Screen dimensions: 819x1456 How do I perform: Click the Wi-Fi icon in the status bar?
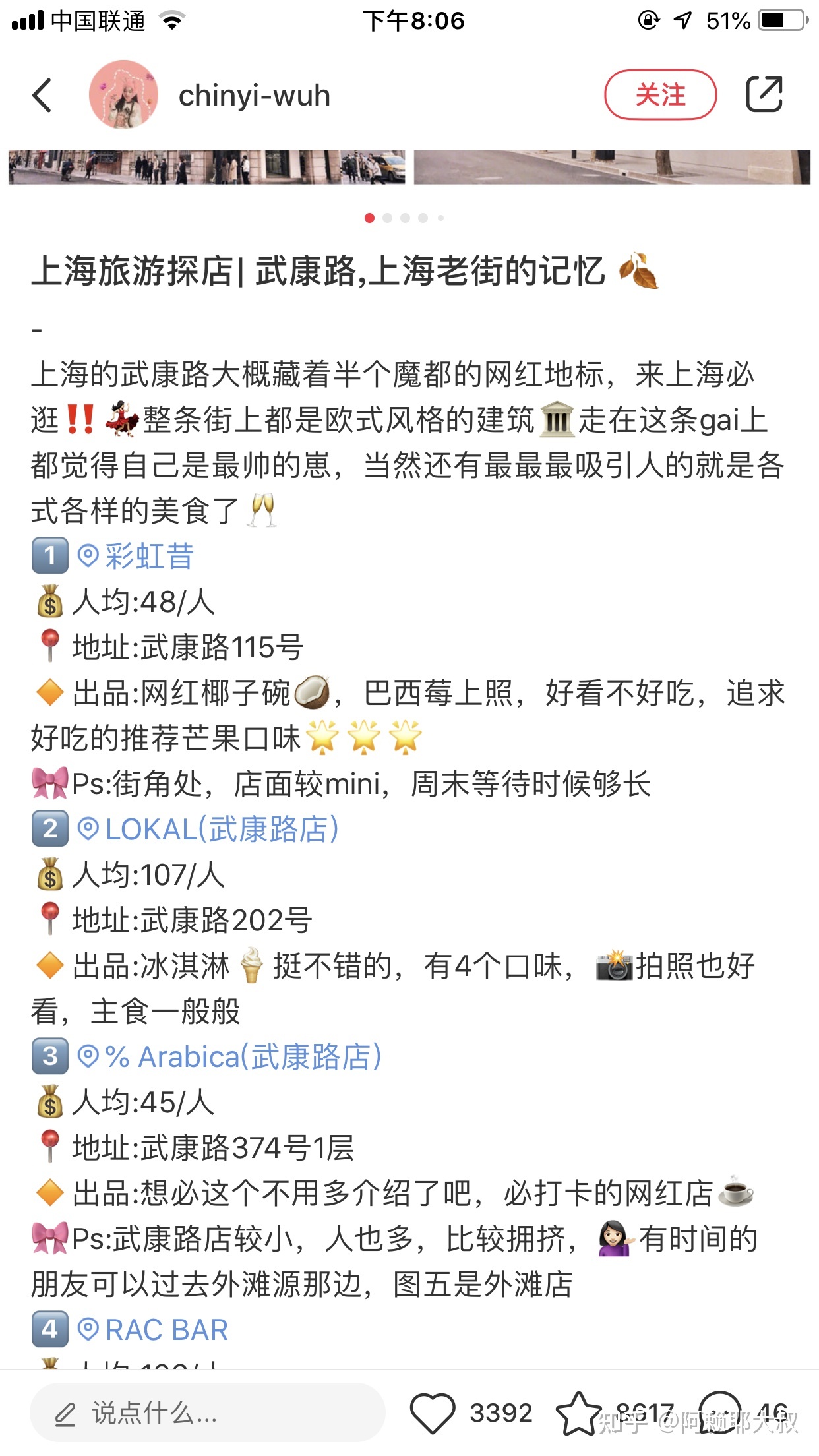pos(173,20)
